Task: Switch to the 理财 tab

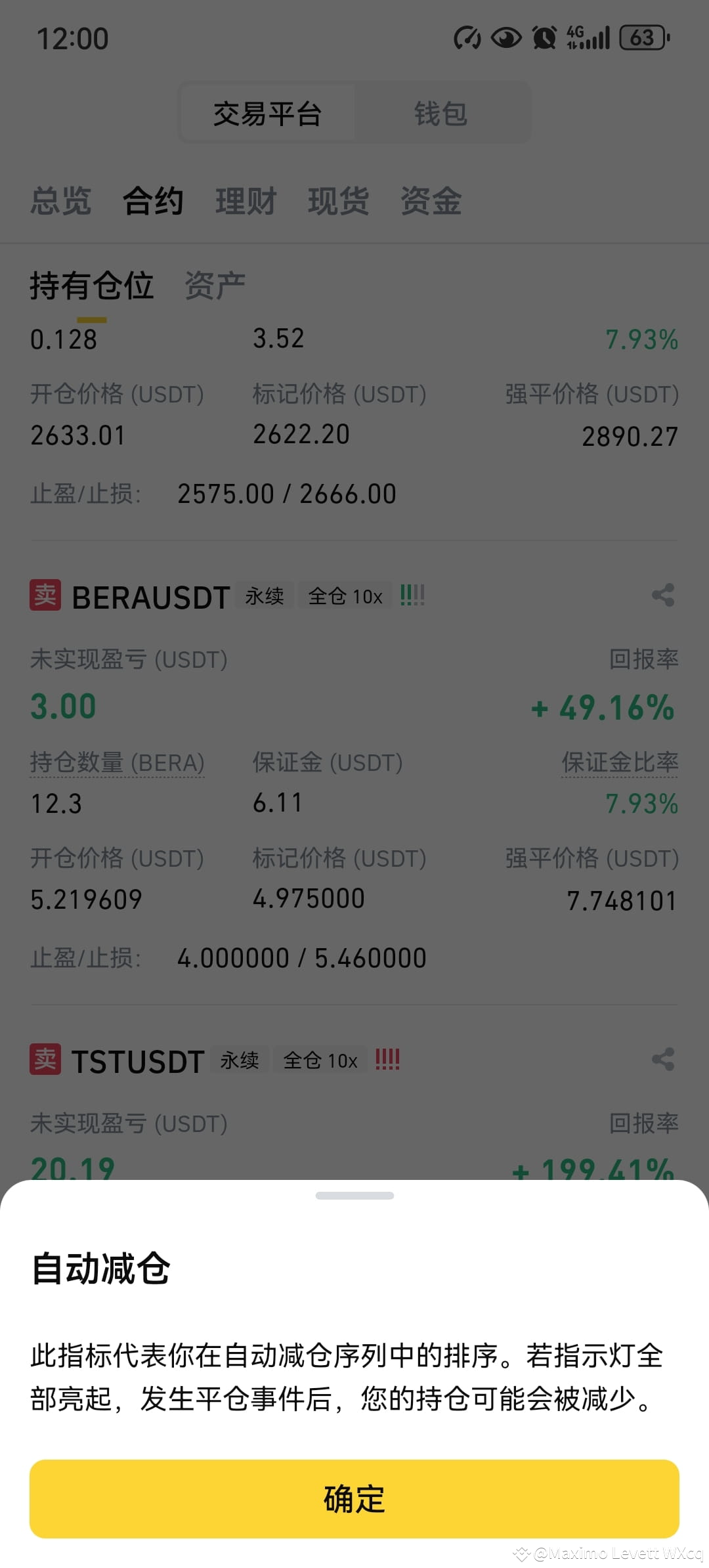Action: 246,201
